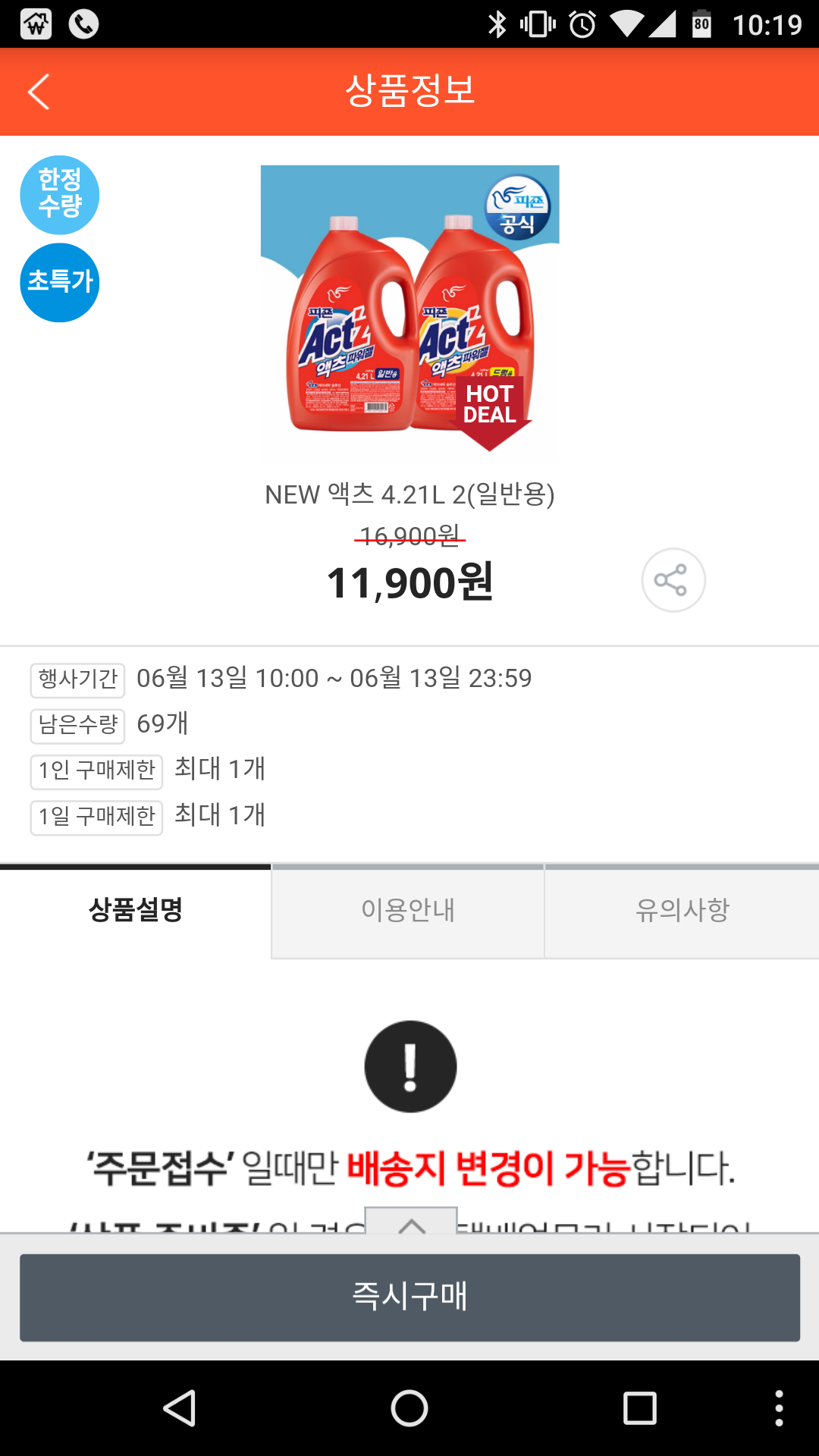This screenshot has height=1456, width=819.
Task: Buy now with the 즉시구매 button
Action: [409, 1297]
